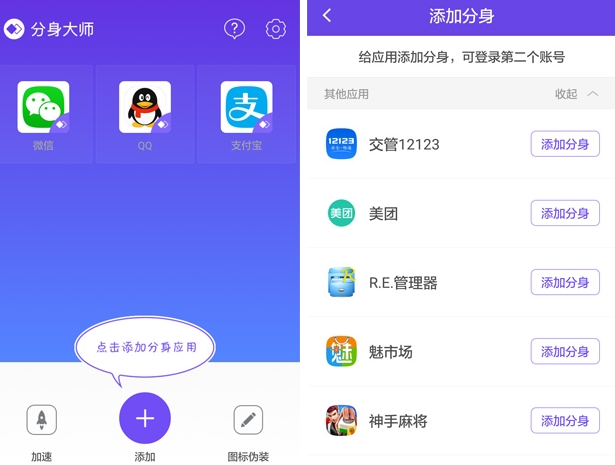615x465 pixels.
Task: Tap the 添加 plus button
Action: [145, 418]
